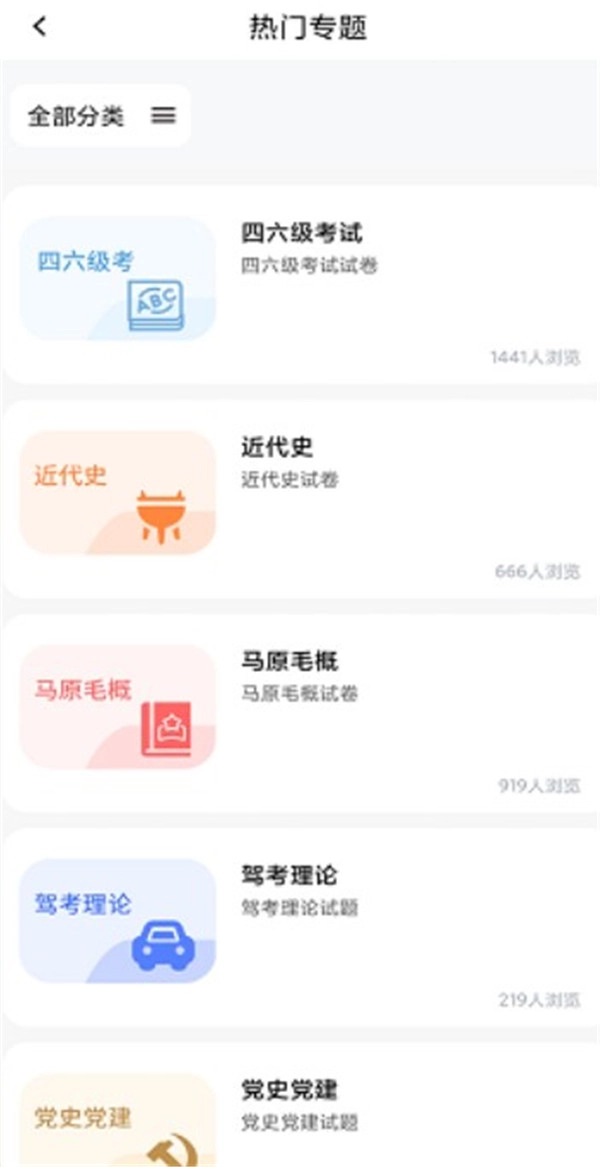Open the 近代史 topic card
Screen dimensions: 600x1167
click(x=300, y=499)
